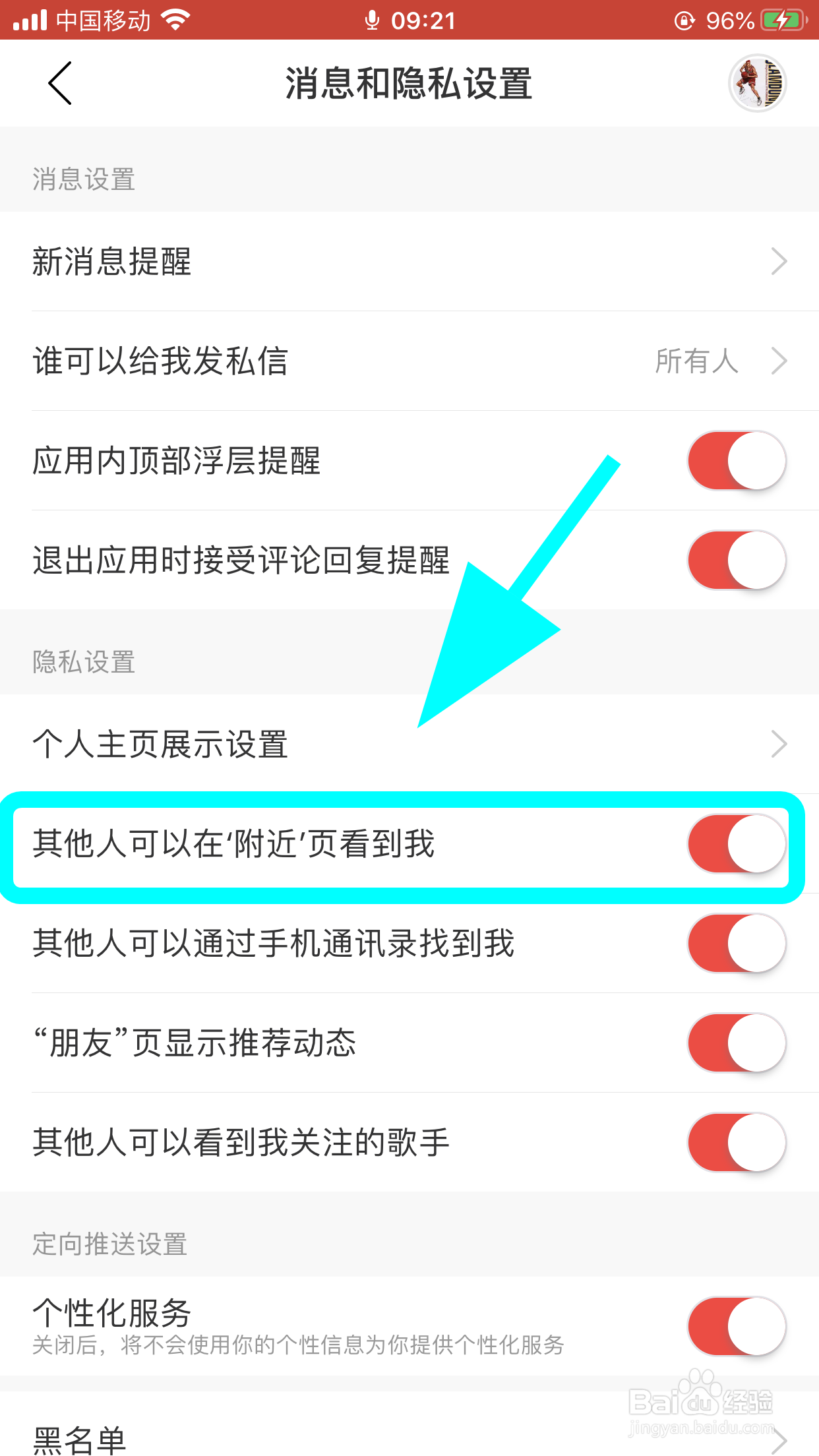Tap the cellular signal bars icon
The width and height of the screenshot is (819, 1456).
click(28, 19)
